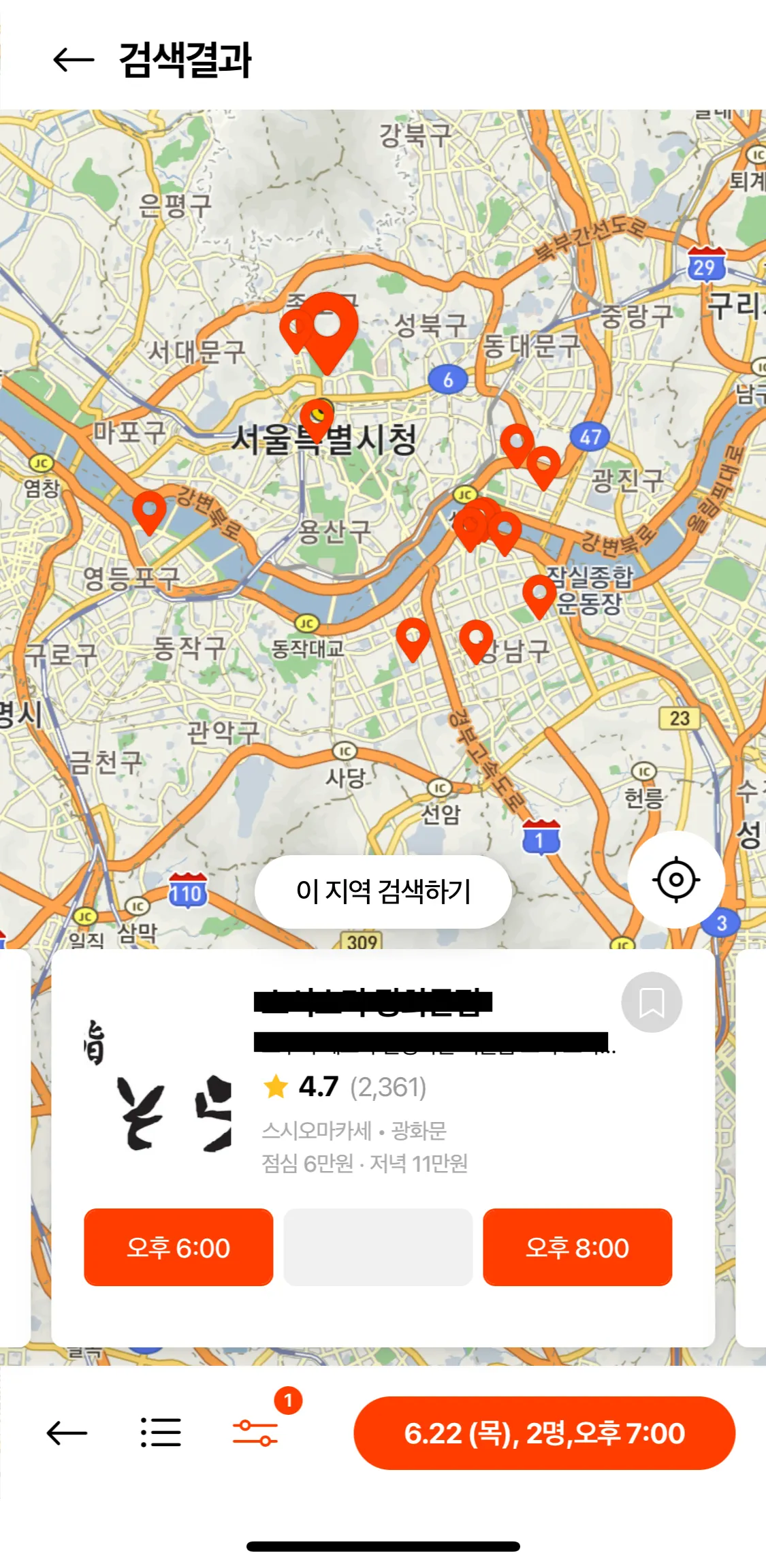Switch to the list view
Image resolution: width=766 pixels, height=1568 pixels.
coord(161,1433)
